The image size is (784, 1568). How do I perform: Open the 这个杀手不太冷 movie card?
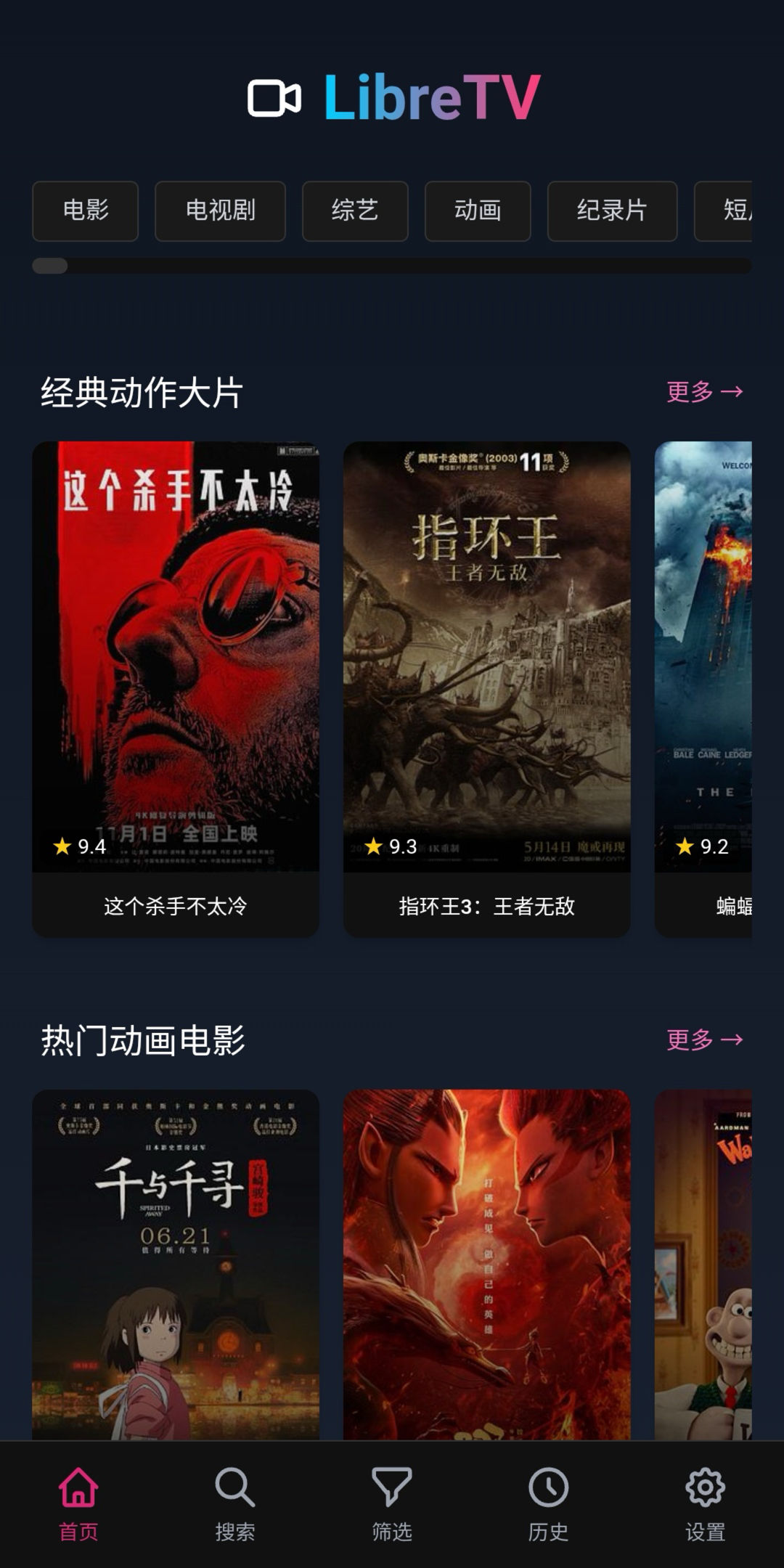(176, 689)
